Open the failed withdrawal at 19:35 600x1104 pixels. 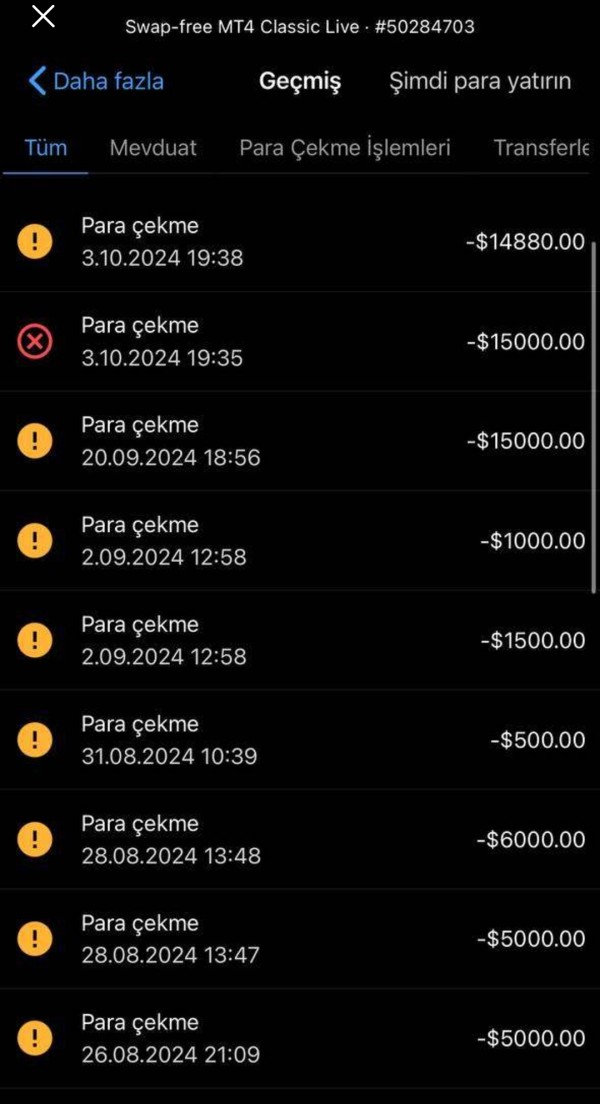(300, 342)
